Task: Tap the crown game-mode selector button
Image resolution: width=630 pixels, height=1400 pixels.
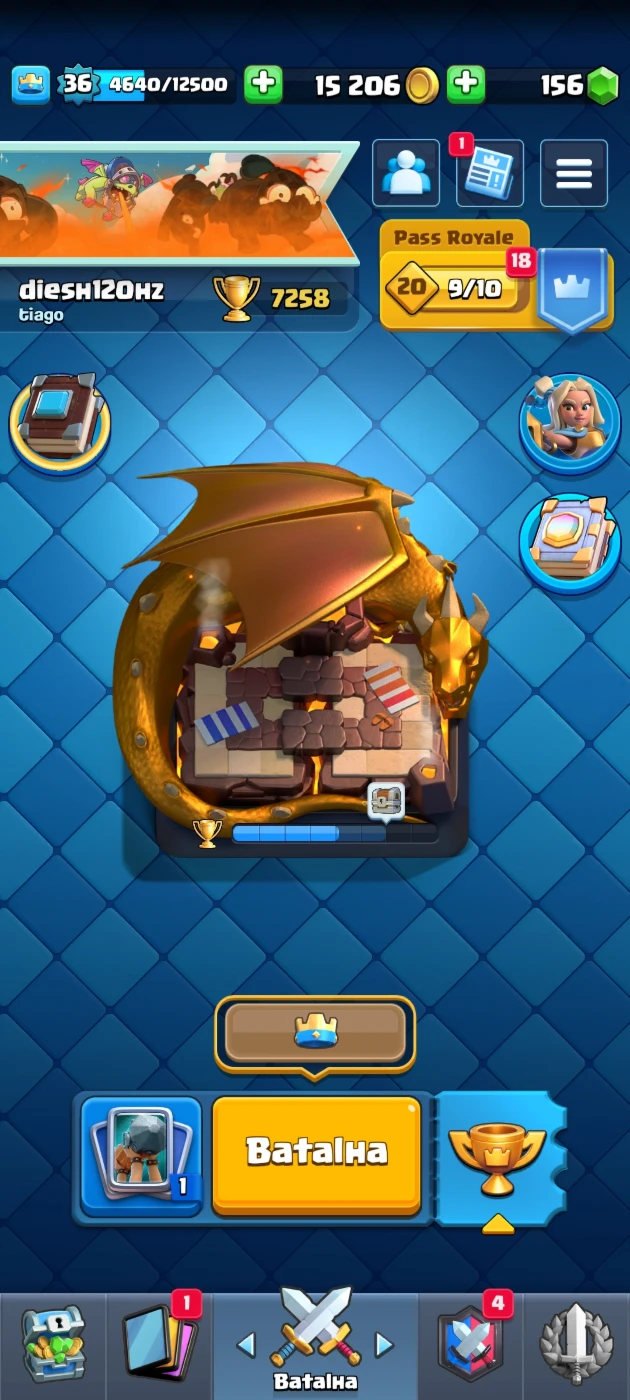Action: tap(315, 1033)
